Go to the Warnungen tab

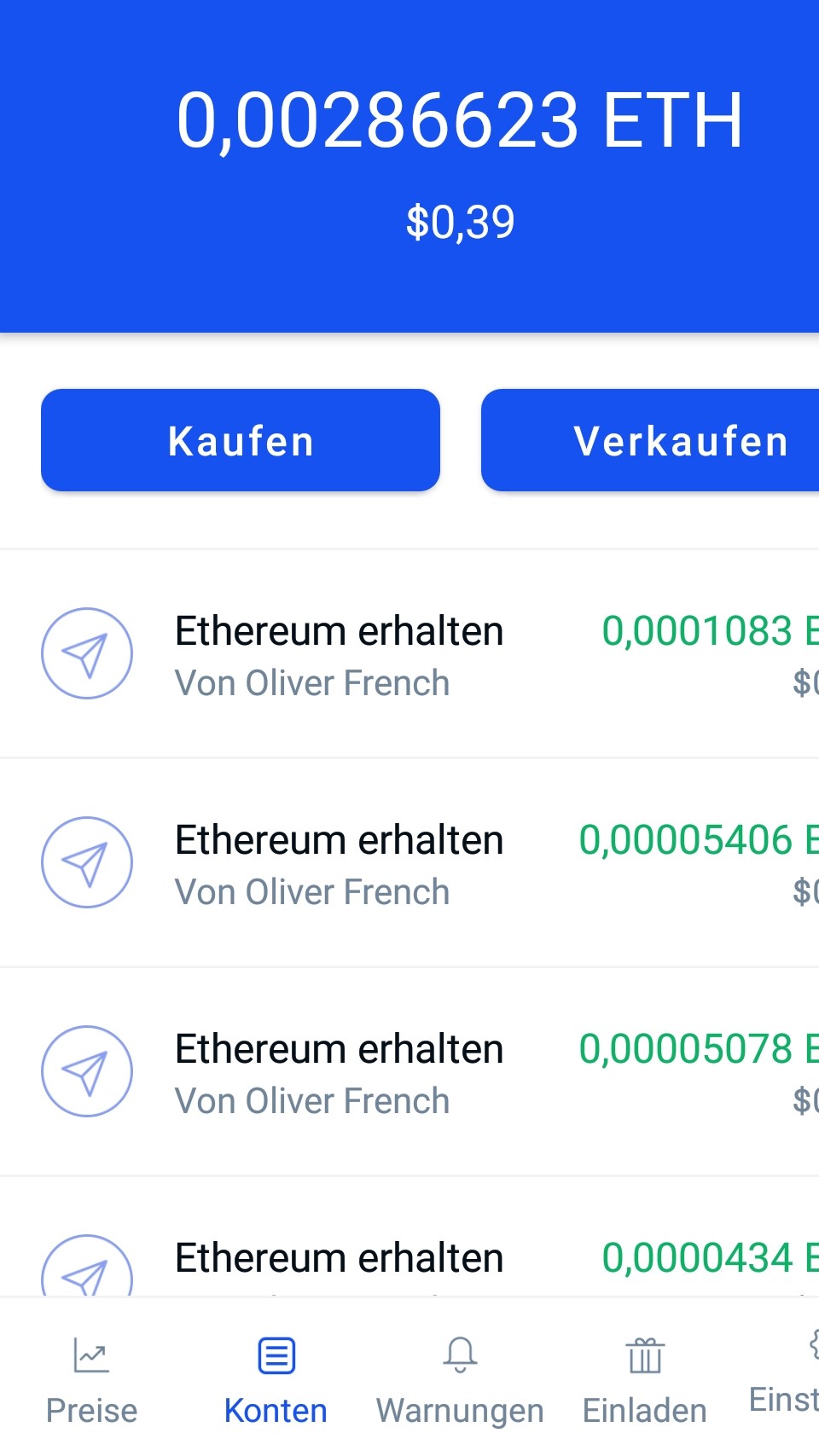click(460, 1377)
